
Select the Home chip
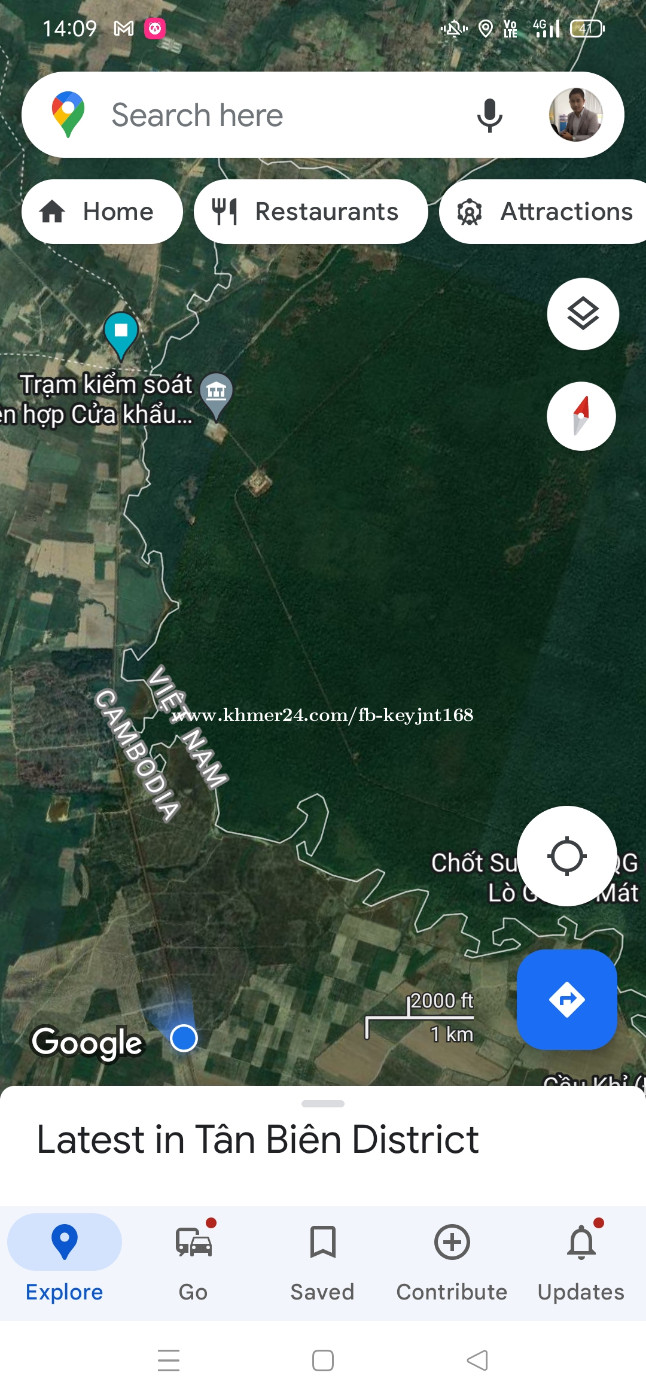[101, 212]
